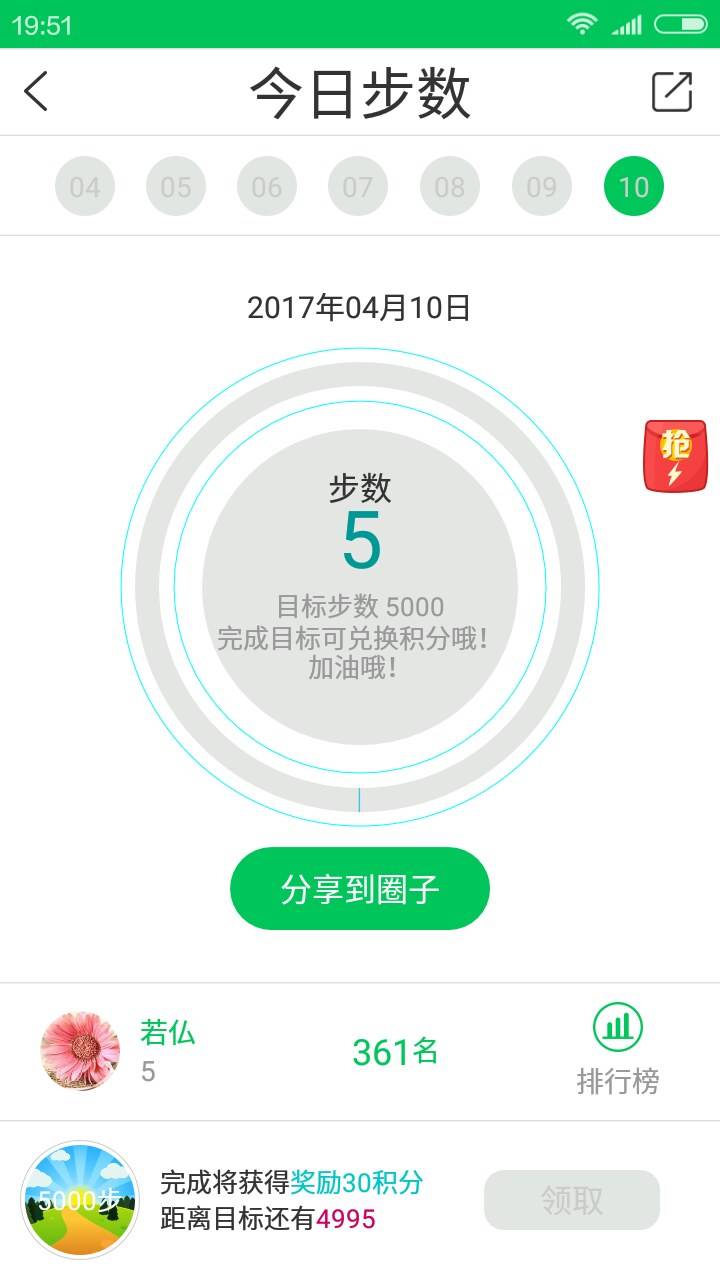Select date 05 in the date strip
720x1280 pixels.
tap(176, 187)
